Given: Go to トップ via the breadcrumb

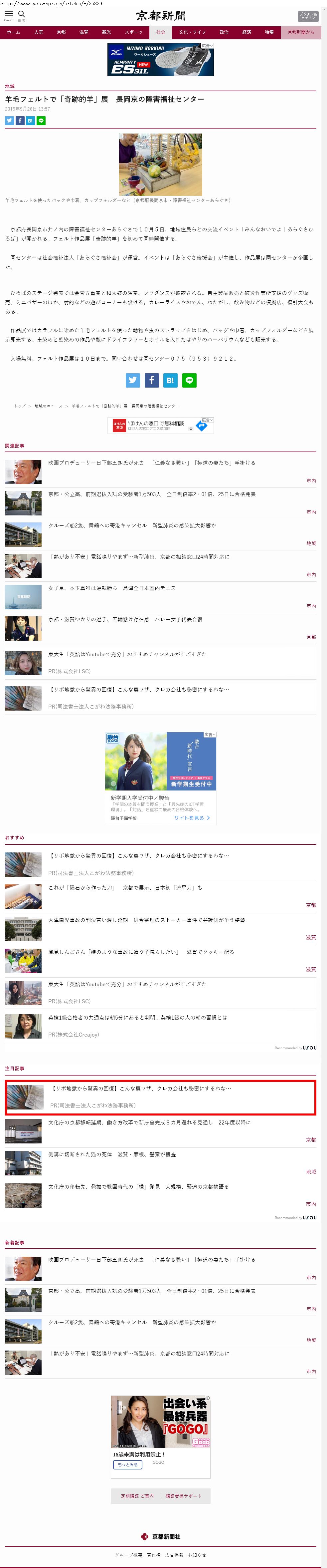Looking at the screenshot, I should pyautogui.click(x=20, y=406).
